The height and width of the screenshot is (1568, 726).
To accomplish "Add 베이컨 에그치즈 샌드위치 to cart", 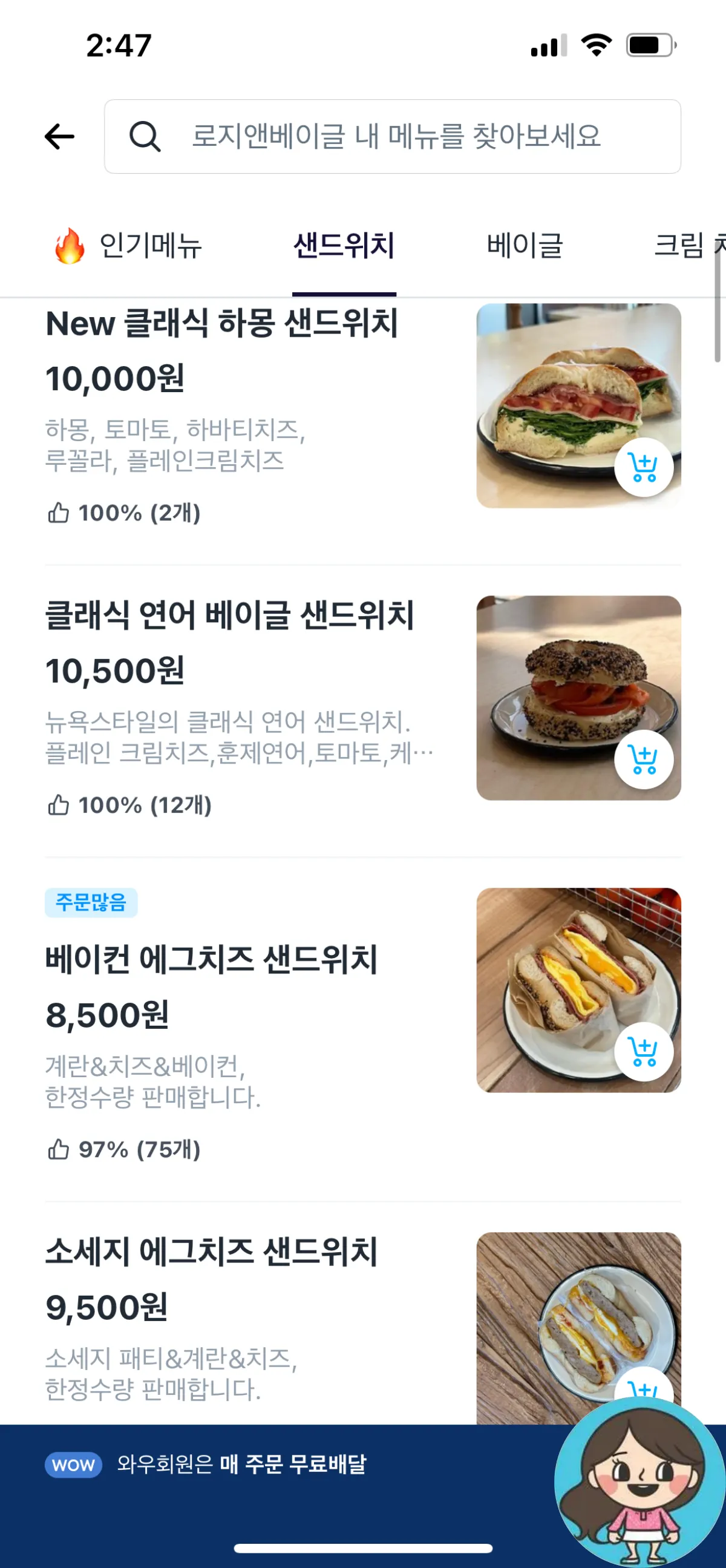I will [x=643, y=1052].
